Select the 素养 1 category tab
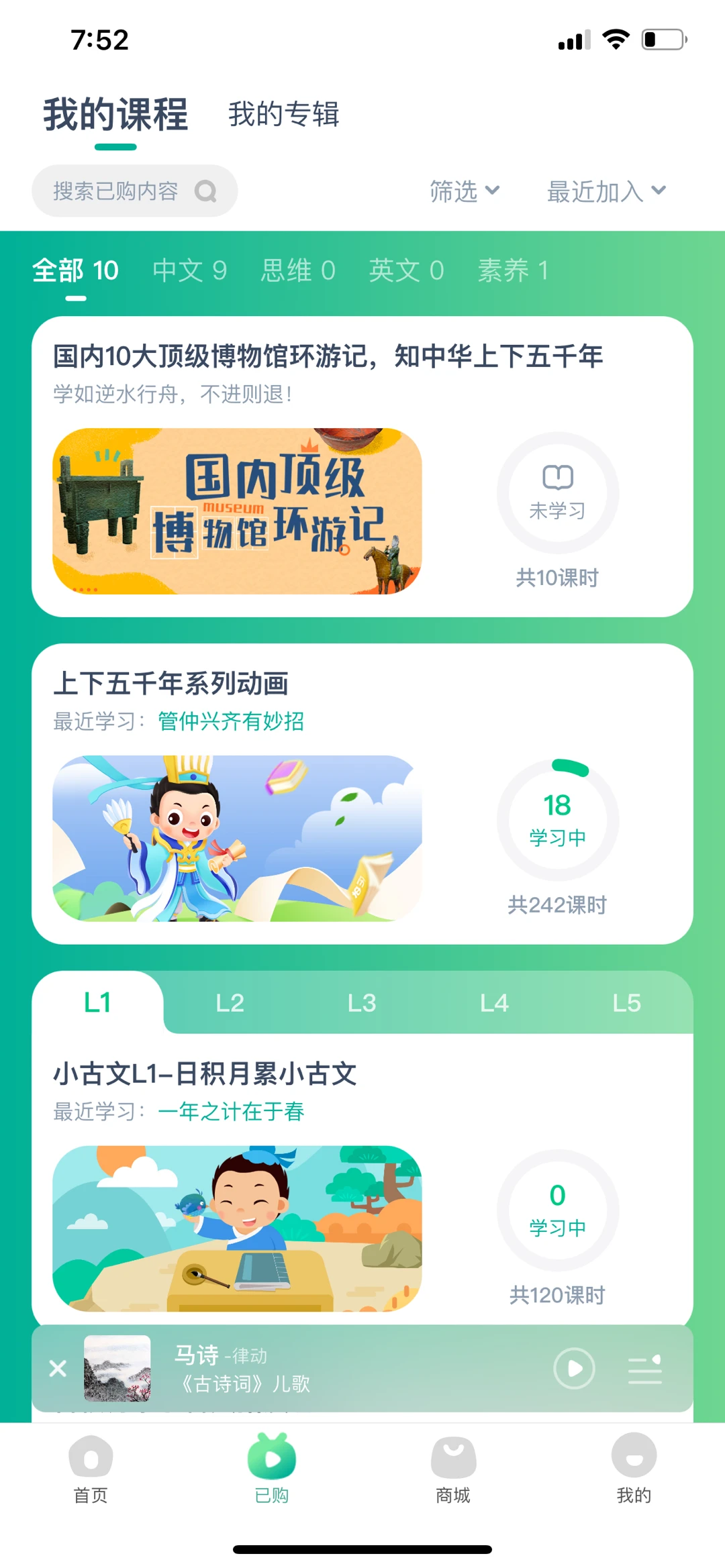 513,270
